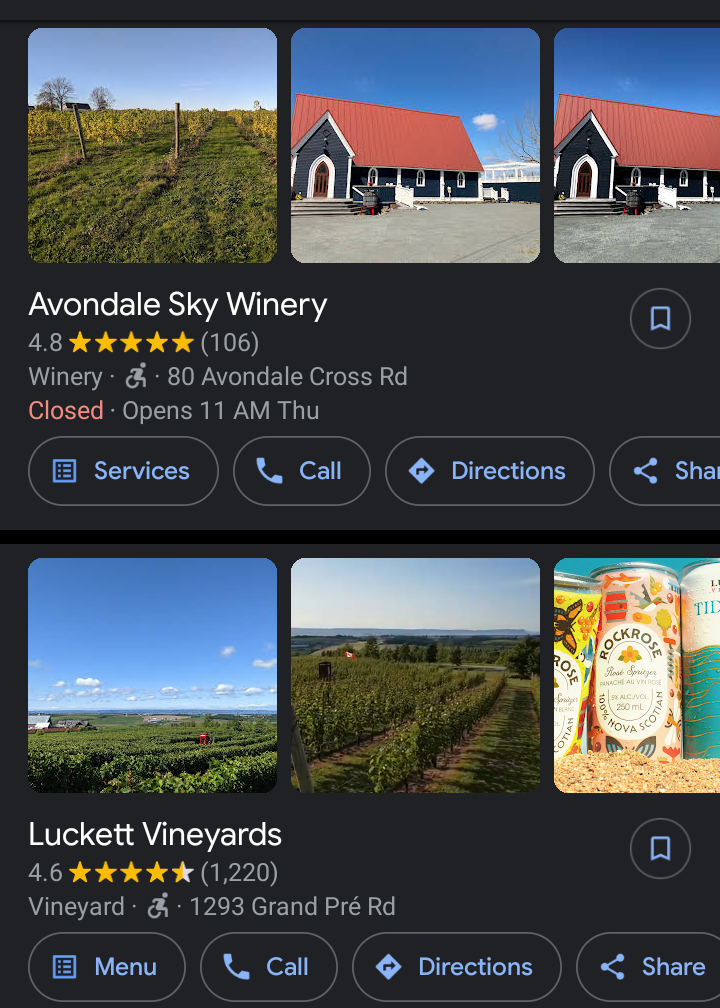Share Avondale Sky Winery
Screen dimensions: 720x1008
click(670, 471)
